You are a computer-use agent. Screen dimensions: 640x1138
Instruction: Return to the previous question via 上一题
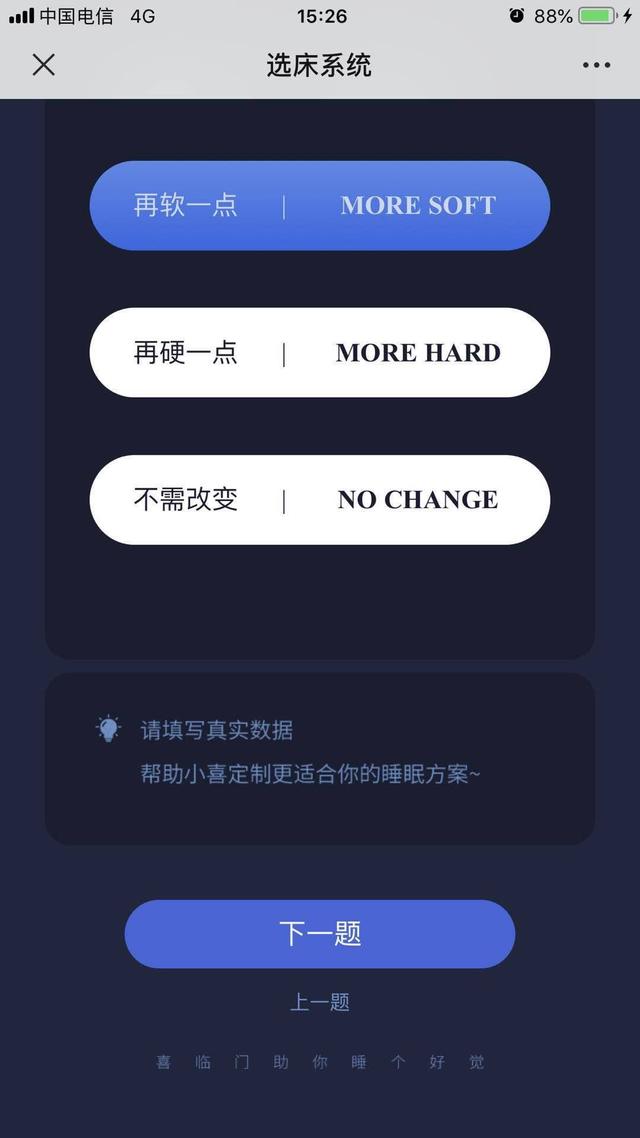click(320, 1002)
